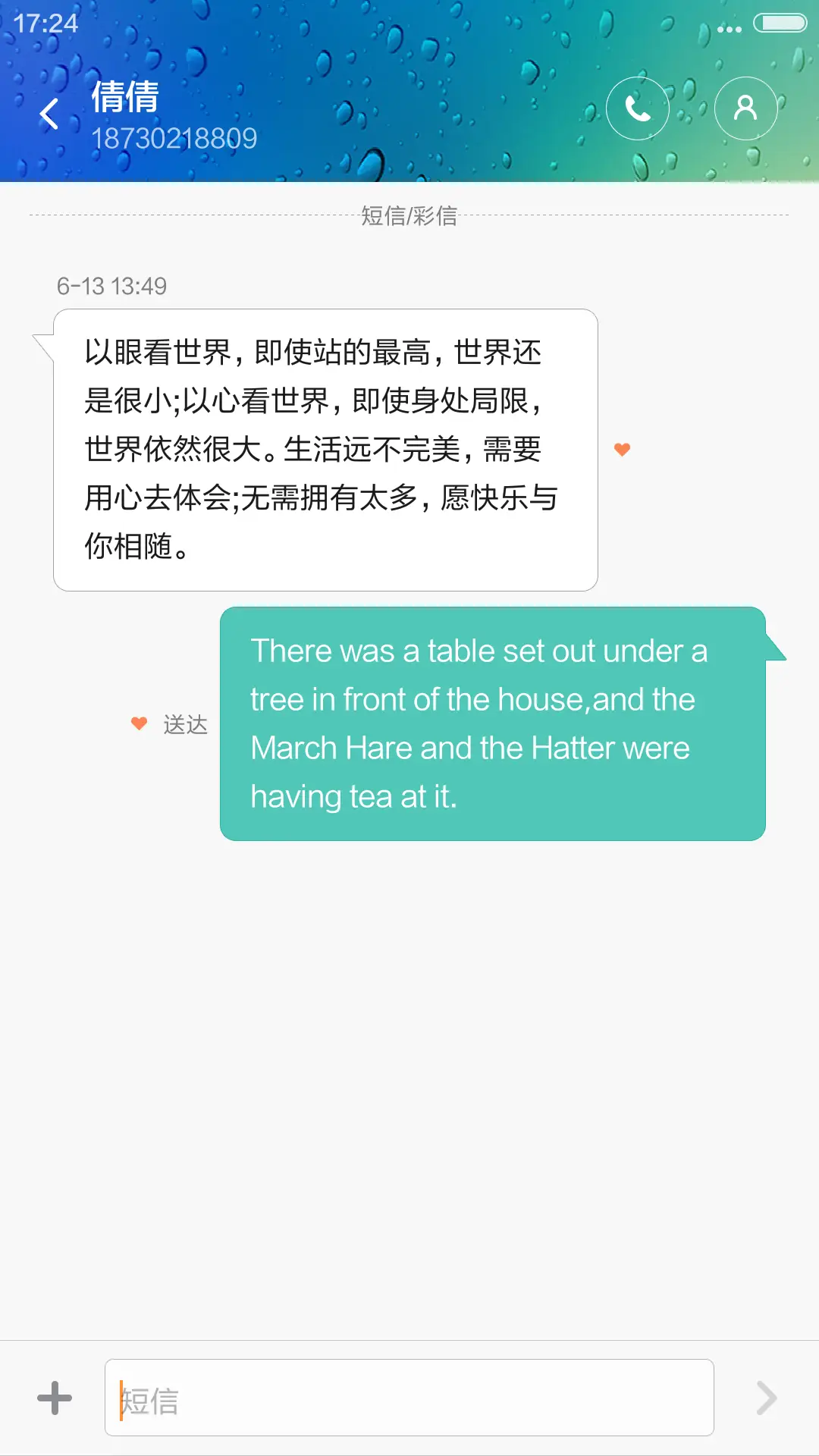Image resolution: width=819 pixels, height=1456 pixels.
Task: Open the contact profile icon
Action: pyautogui.click(x=745, y=108)
